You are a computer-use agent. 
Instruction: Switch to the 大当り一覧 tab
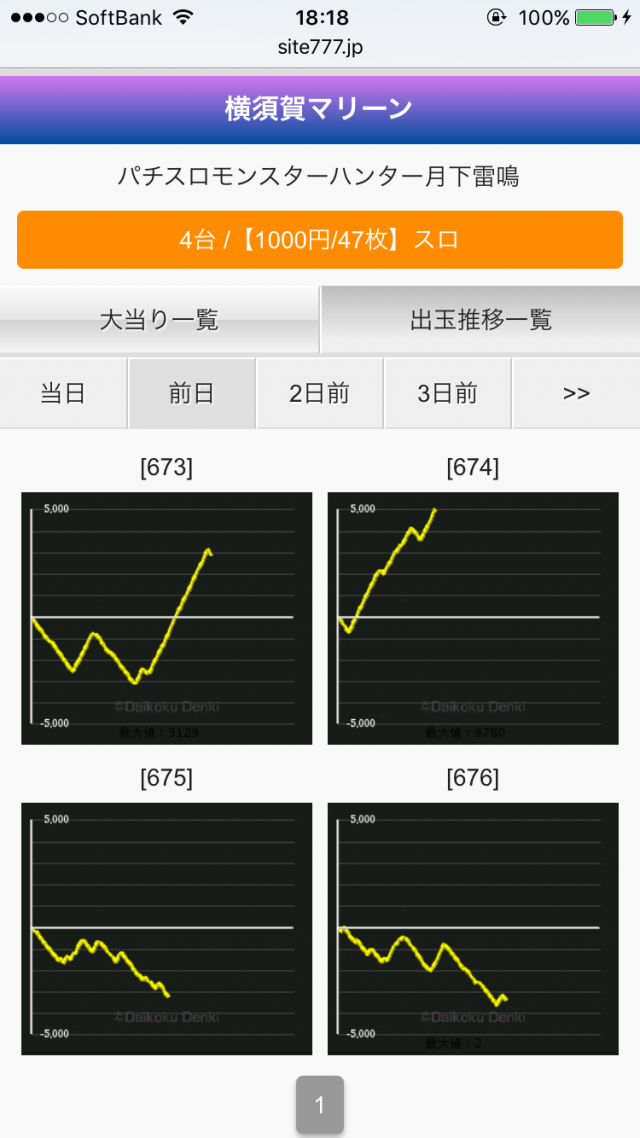(x=159, y=320)
